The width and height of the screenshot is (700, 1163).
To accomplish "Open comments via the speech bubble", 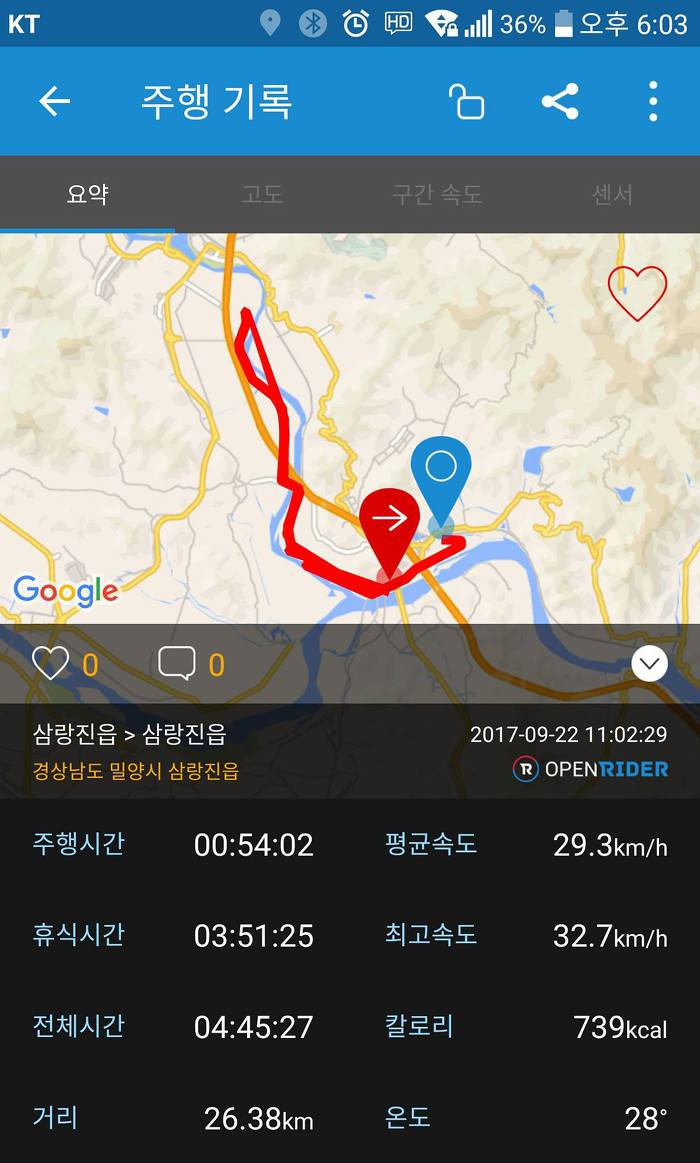I will pyautogui.click(x=177, y=663).
